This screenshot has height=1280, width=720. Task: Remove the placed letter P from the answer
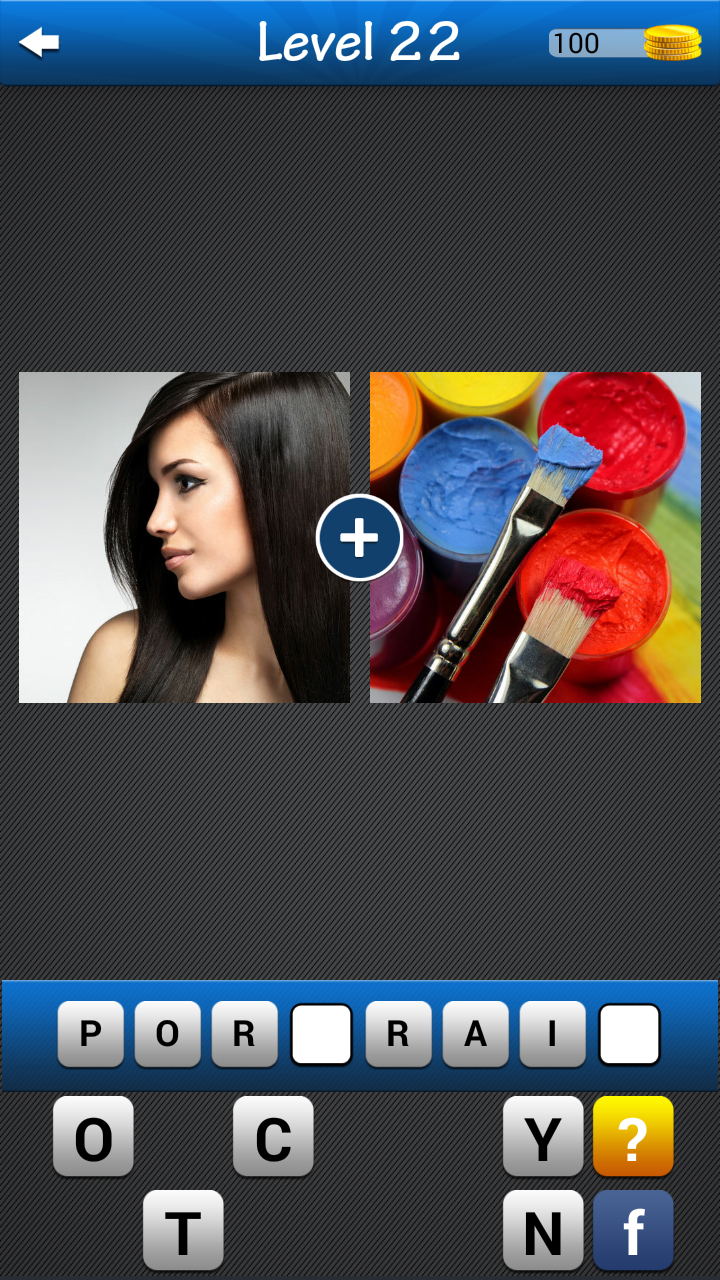90,1034
